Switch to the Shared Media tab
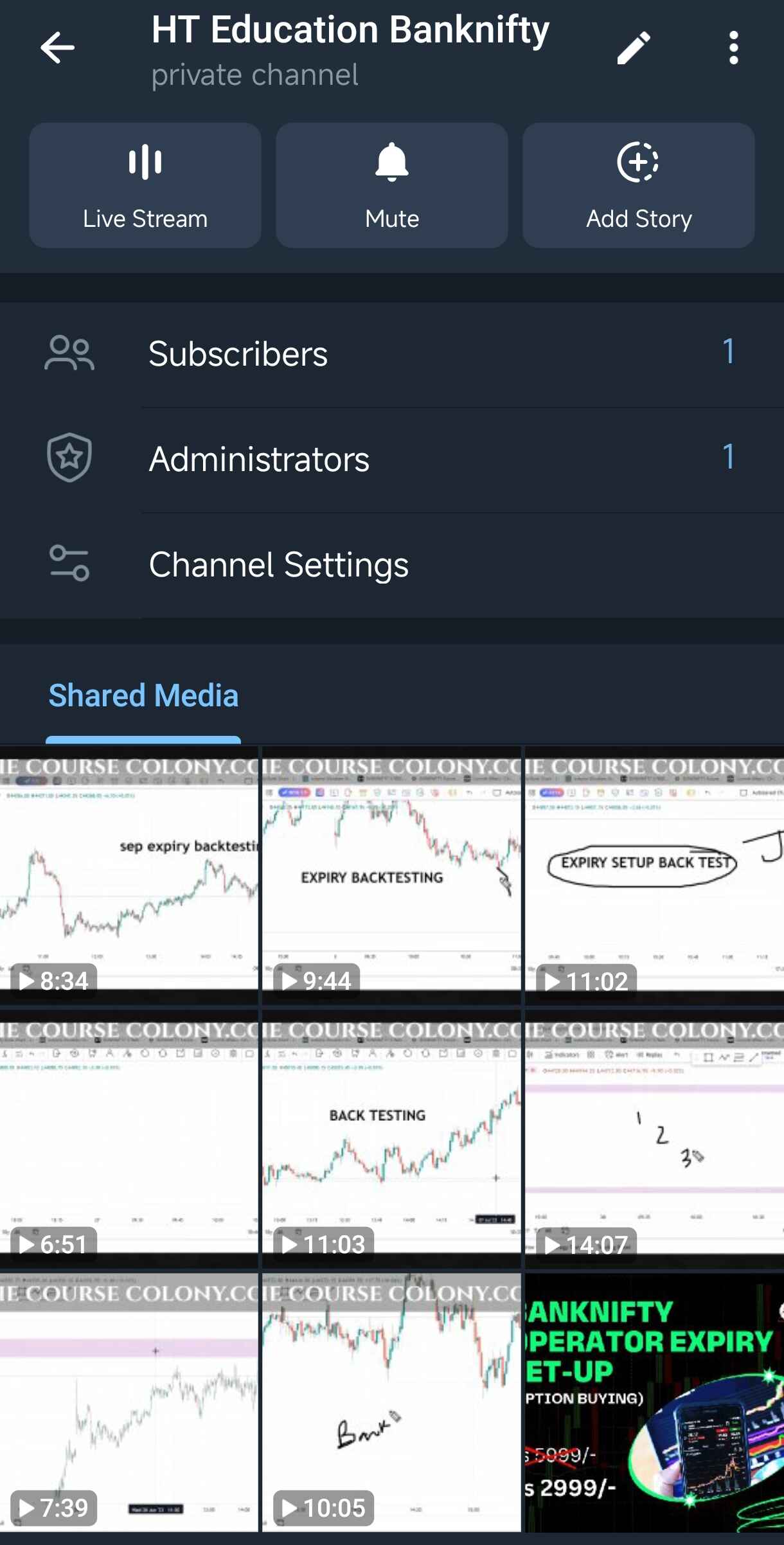This screenshot has height=1545, width=784. (x=143, y=695)
